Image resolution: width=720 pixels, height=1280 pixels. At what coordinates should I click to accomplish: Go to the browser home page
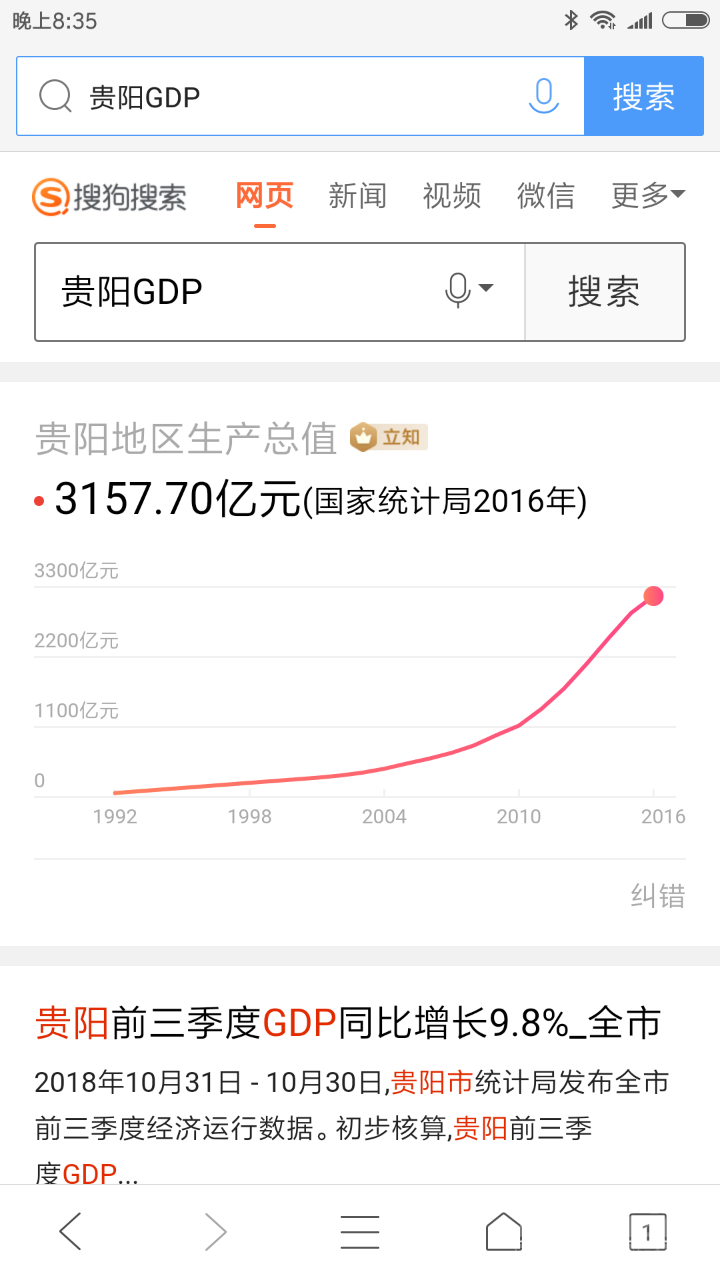[504, 1232]
